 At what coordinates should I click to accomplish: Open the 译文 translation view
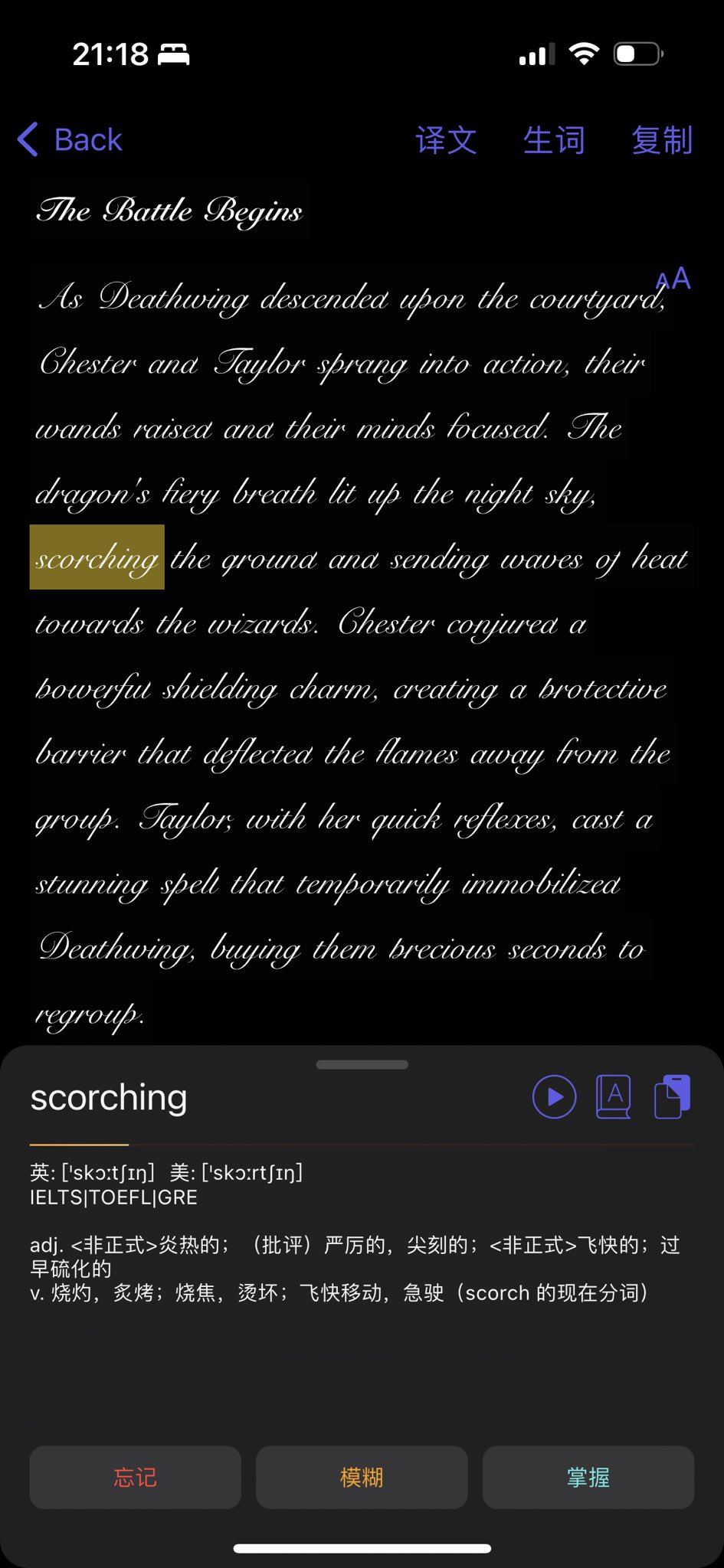446,140
